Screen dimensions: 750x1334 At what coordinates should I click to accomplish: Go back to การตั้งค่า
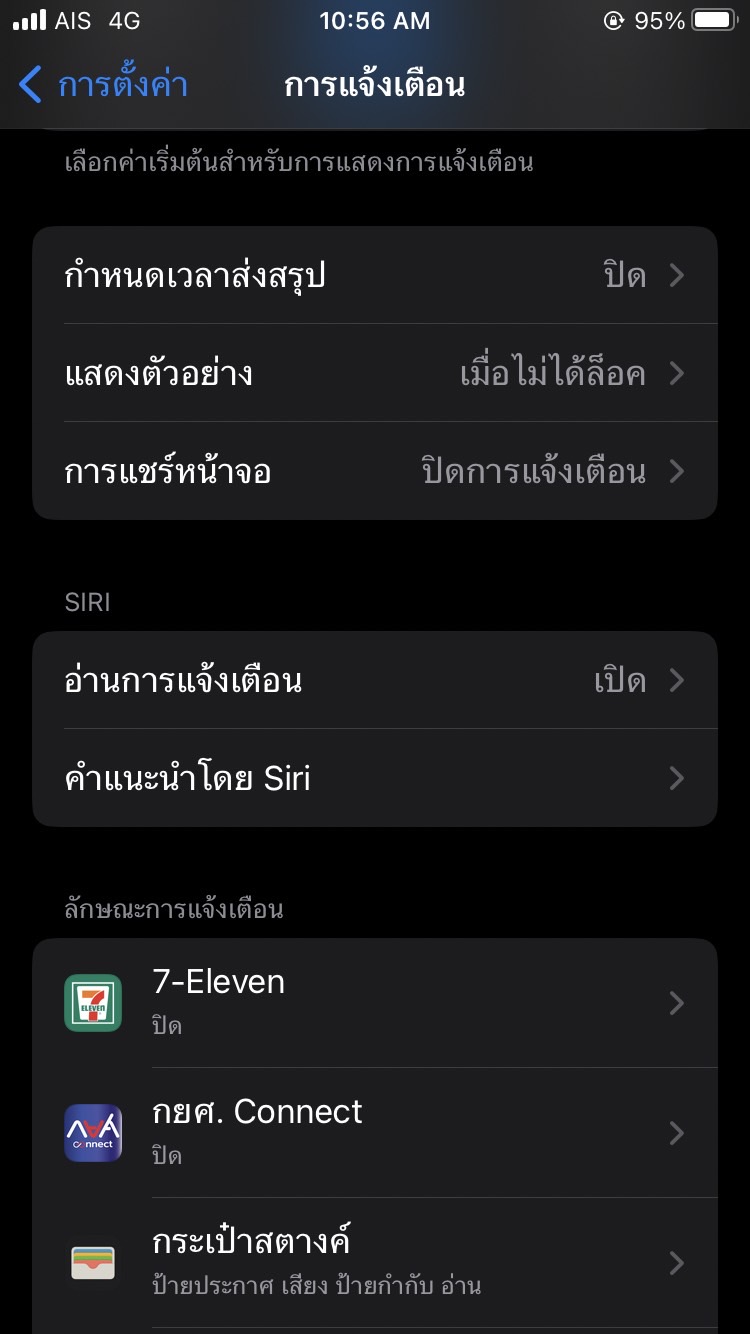[103, 85]
